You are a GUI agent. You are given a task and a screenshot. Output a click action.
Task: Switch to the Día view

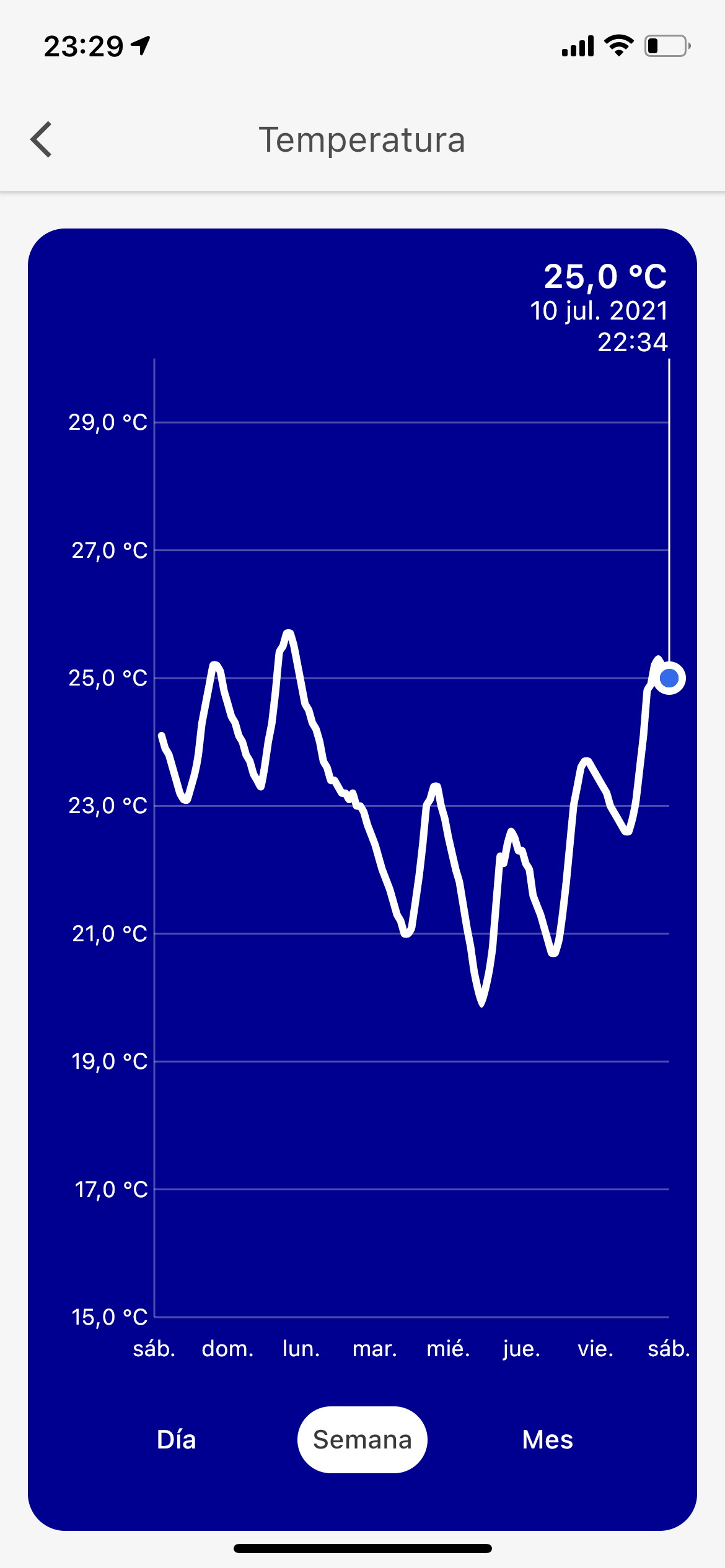(177, 1440)
